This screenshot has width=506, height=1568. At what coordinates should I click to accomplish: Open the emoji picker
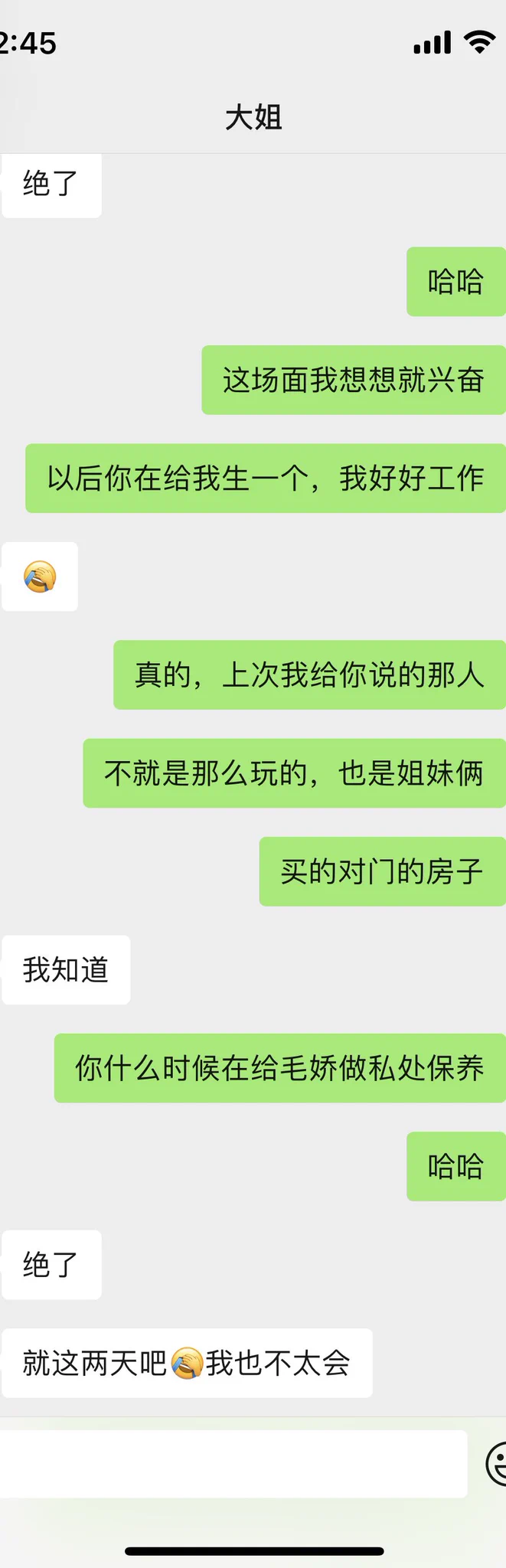[x=496, y=1464]
